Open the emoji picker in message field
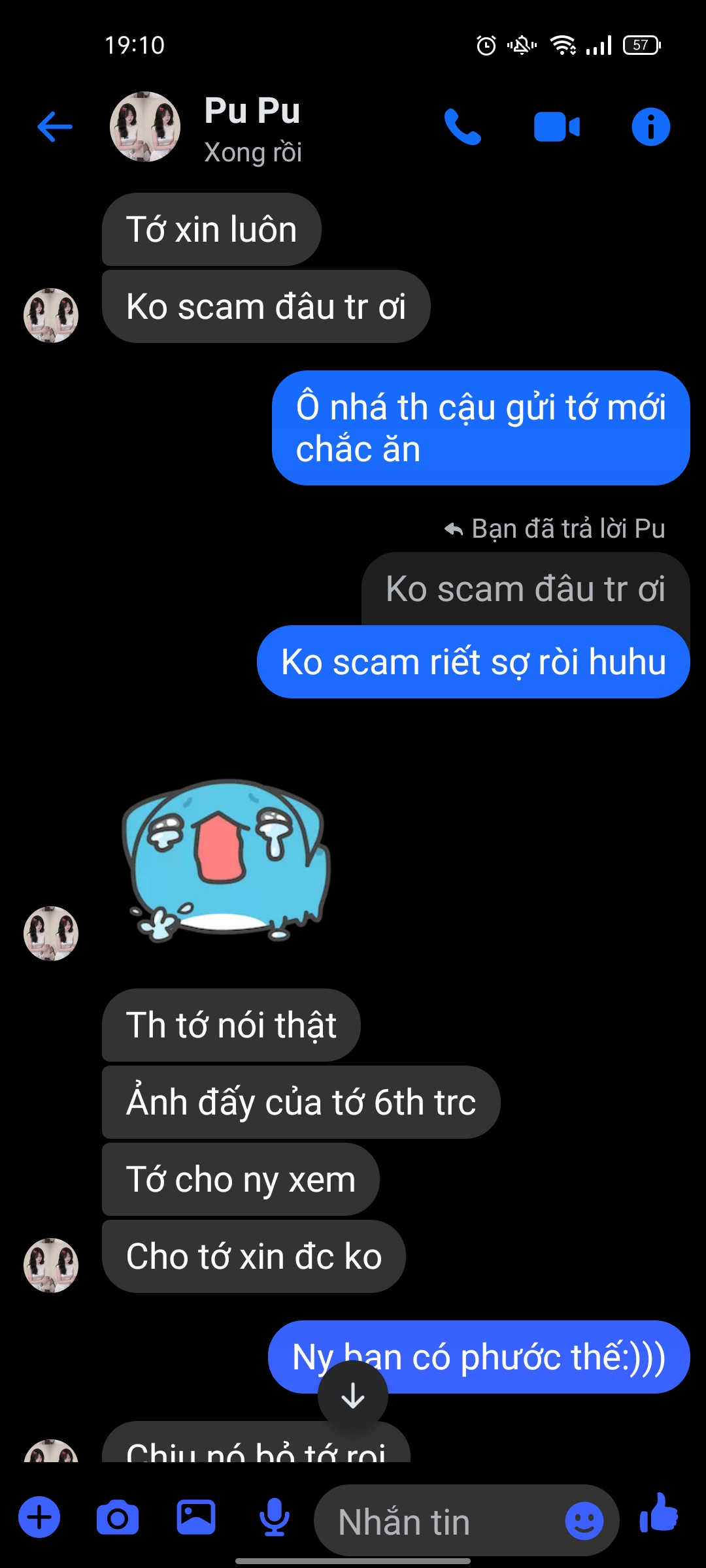The image size is (706, 1568). pyautogui.click(x=584, y=1521)
